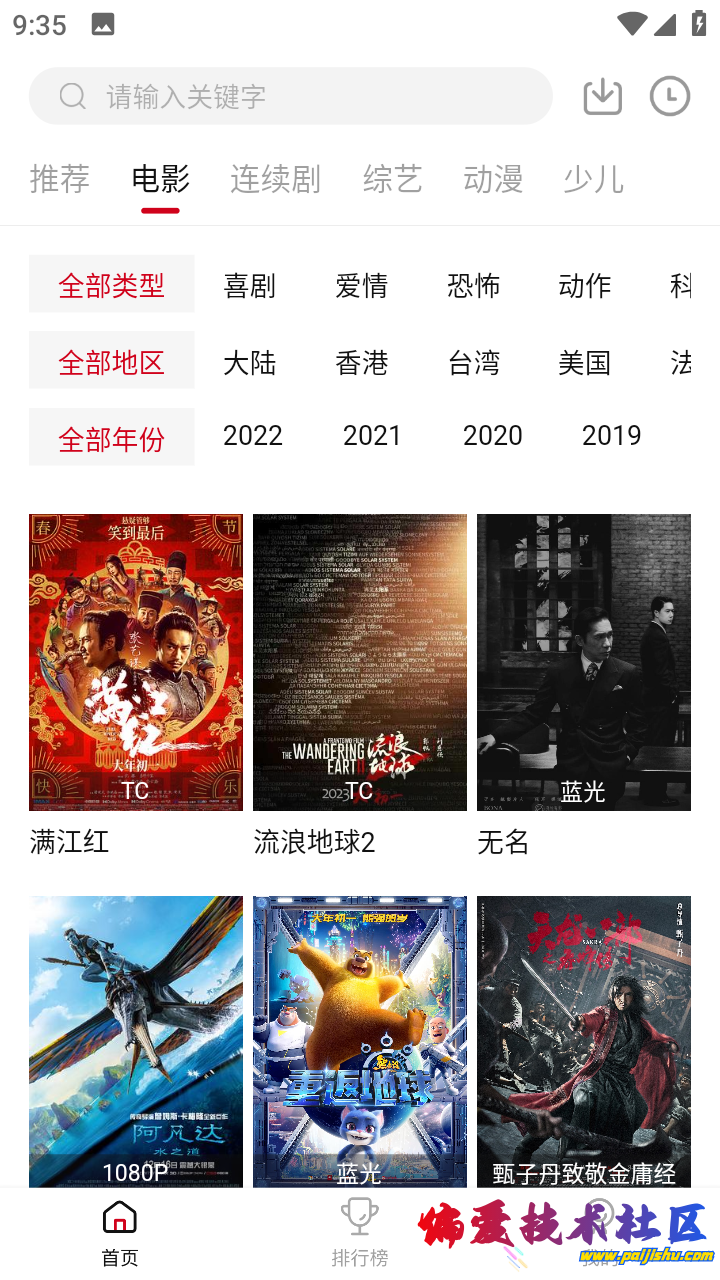Filter movies by 喜剧 genre
Viewport: 720px width, 1280px height.
[x=249, y=285]
